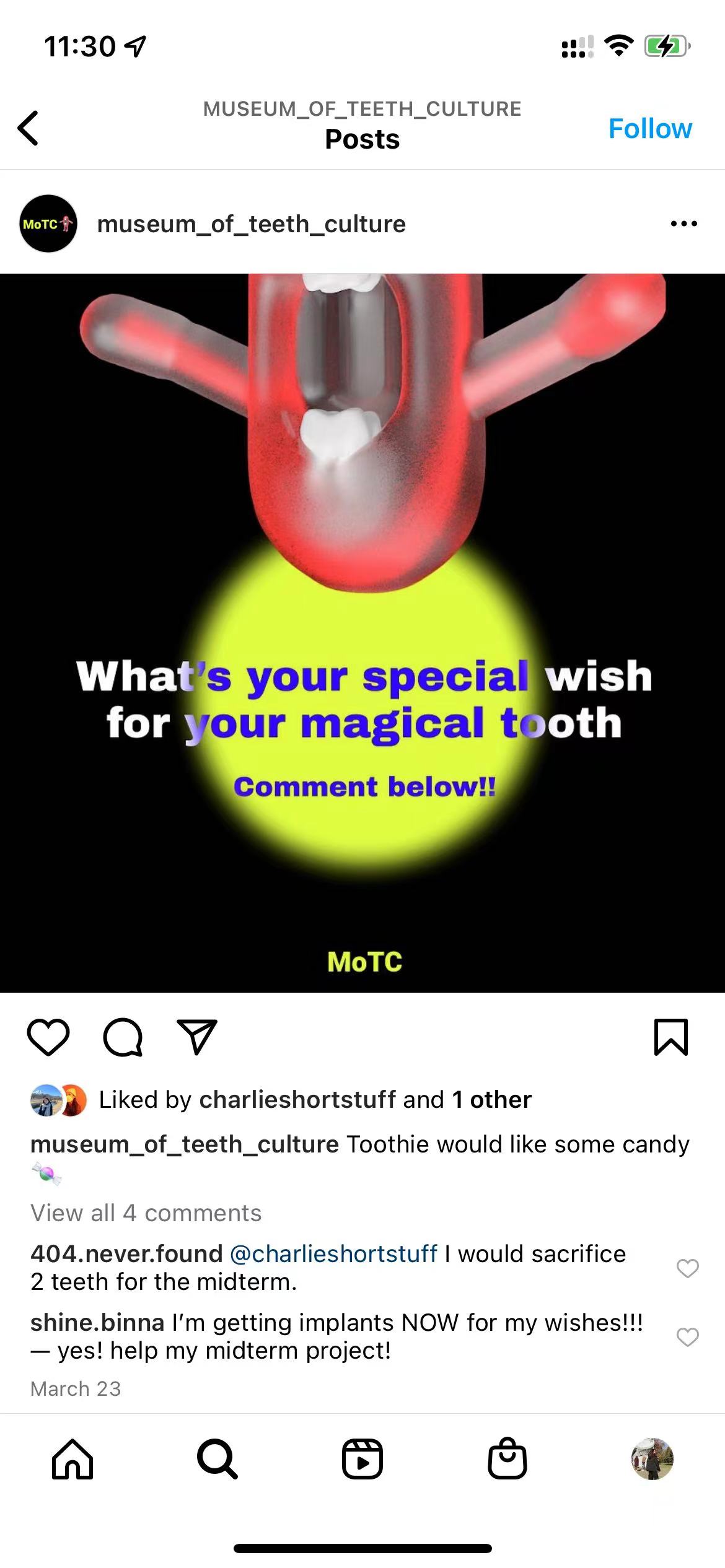Open comments with the speech bubble icon
725x1568 pixels.
[123, 1037]
